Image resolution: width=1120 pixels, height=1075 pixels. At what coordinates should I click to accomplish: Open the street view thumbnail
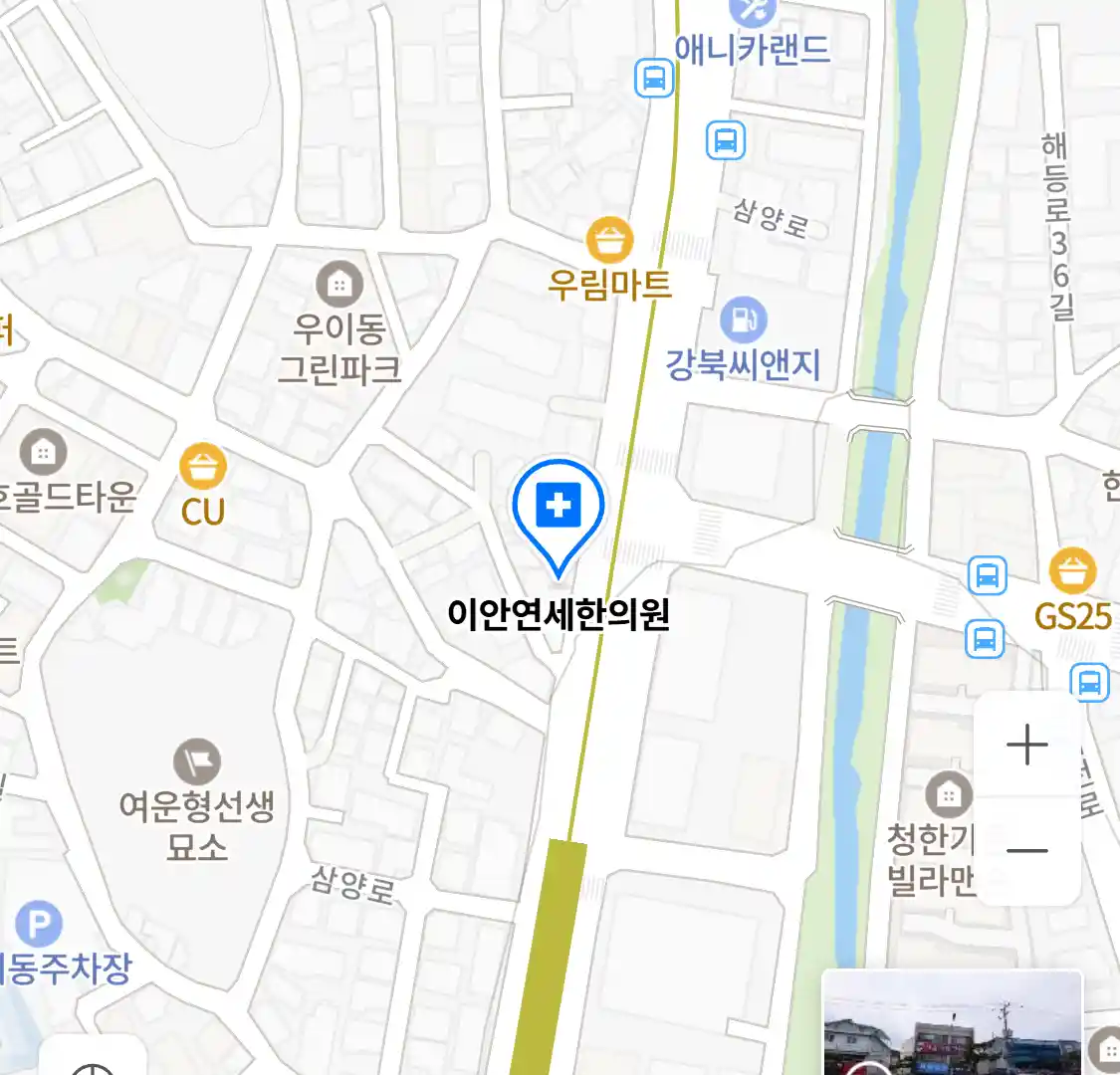(952, 1023)
